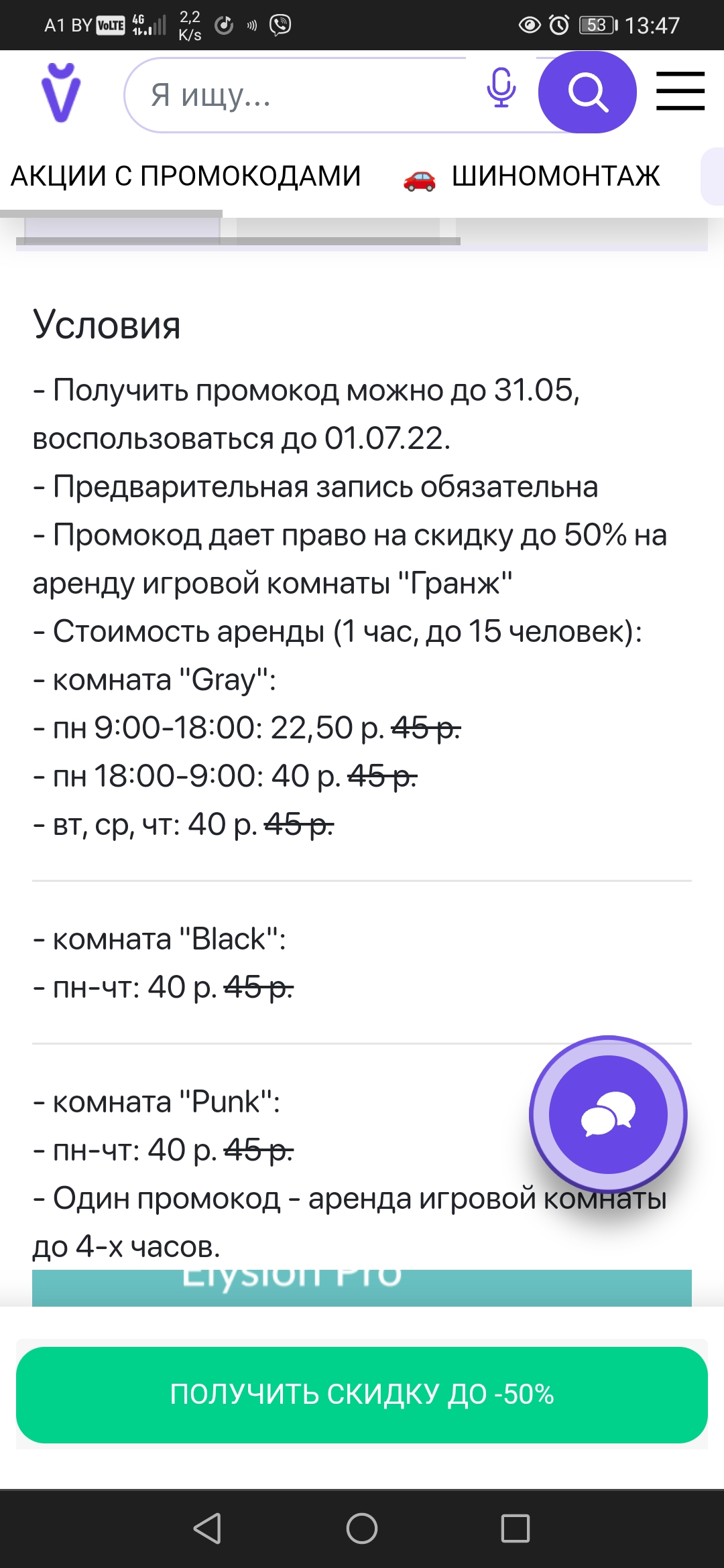Go back using the system back button
The width and height of the screenshot is (724, 1568).
(207, 1528)
